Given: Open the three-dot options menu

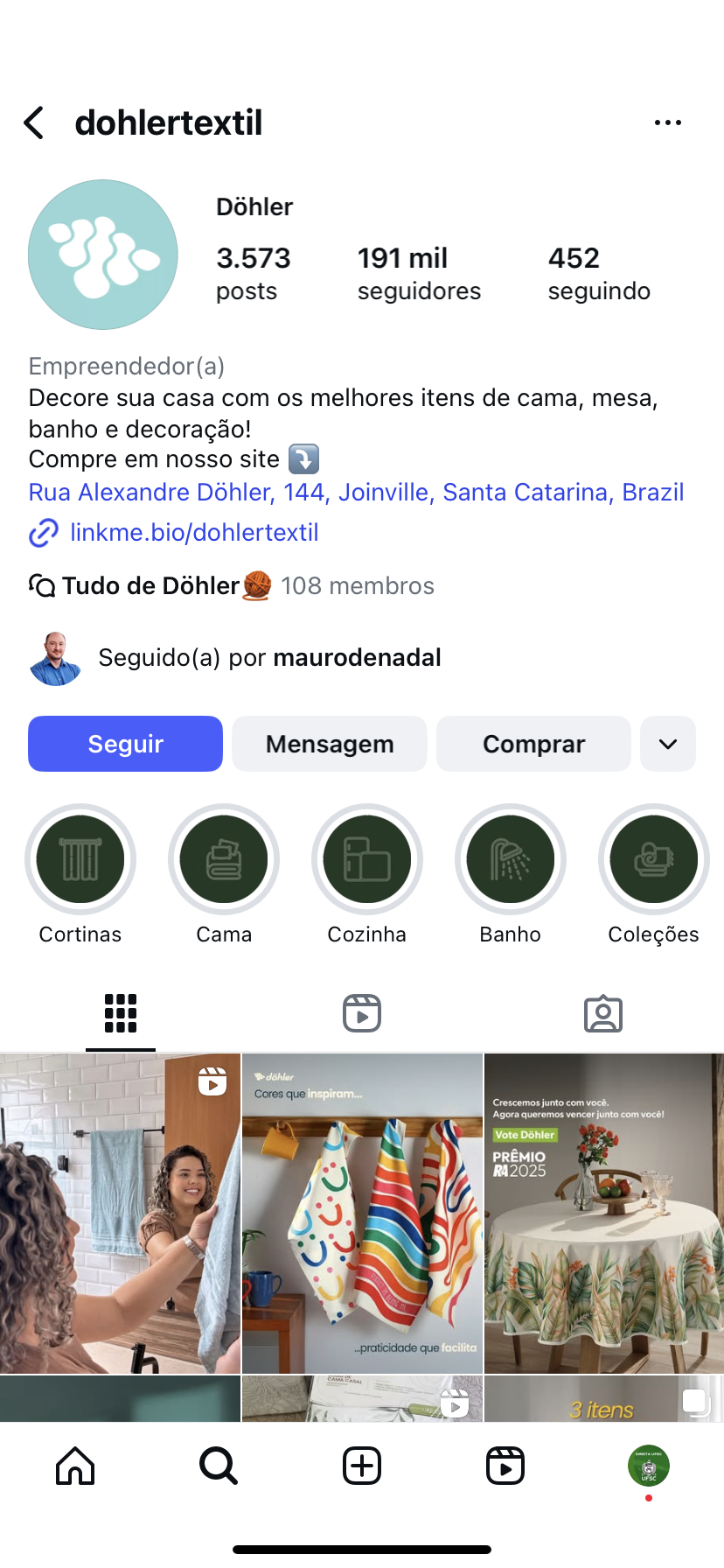Looking at the screenshot, I should point(668,123).
